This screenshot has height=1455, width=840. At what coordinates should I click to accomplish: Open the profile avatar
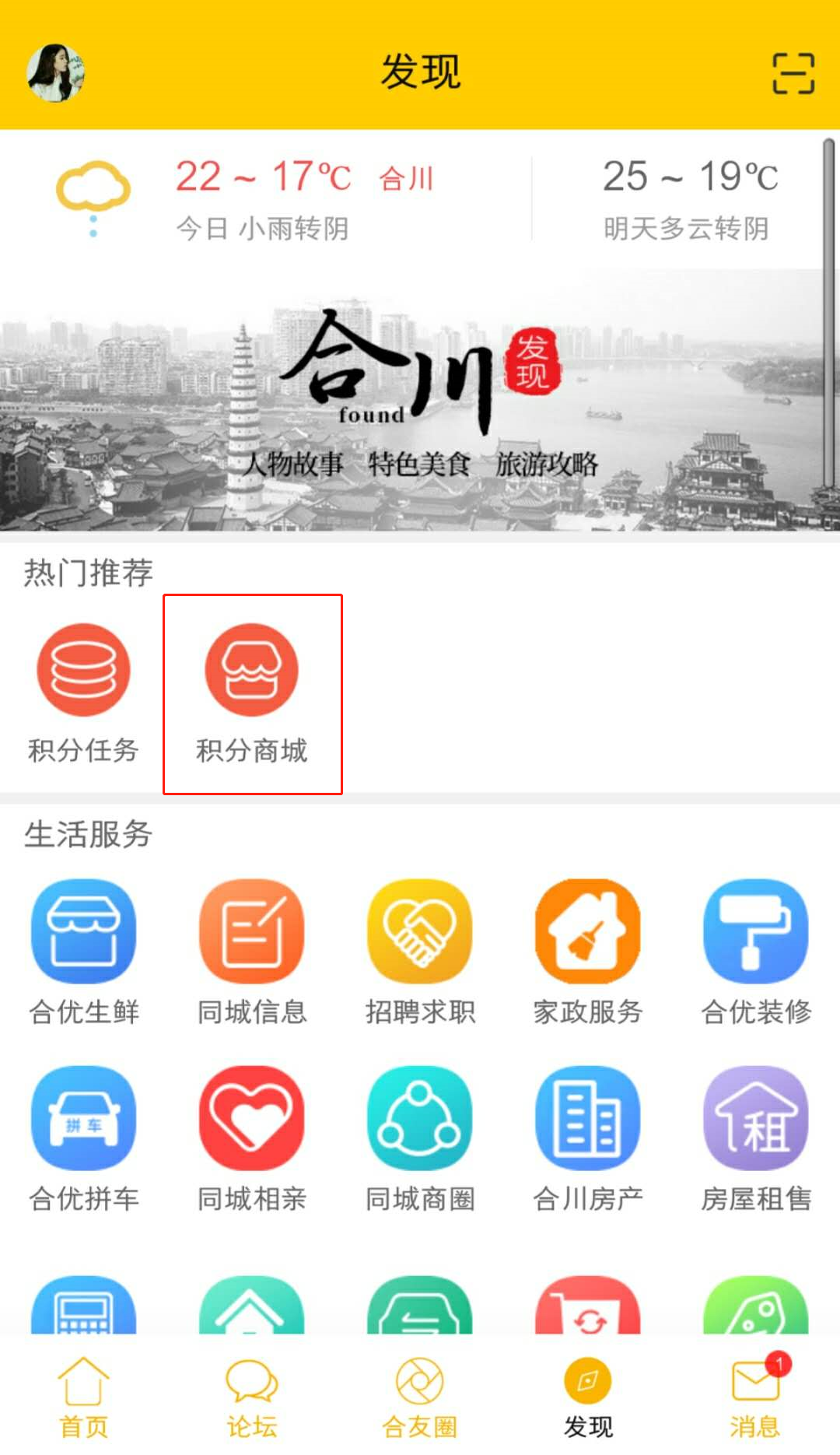pos(55,73)
